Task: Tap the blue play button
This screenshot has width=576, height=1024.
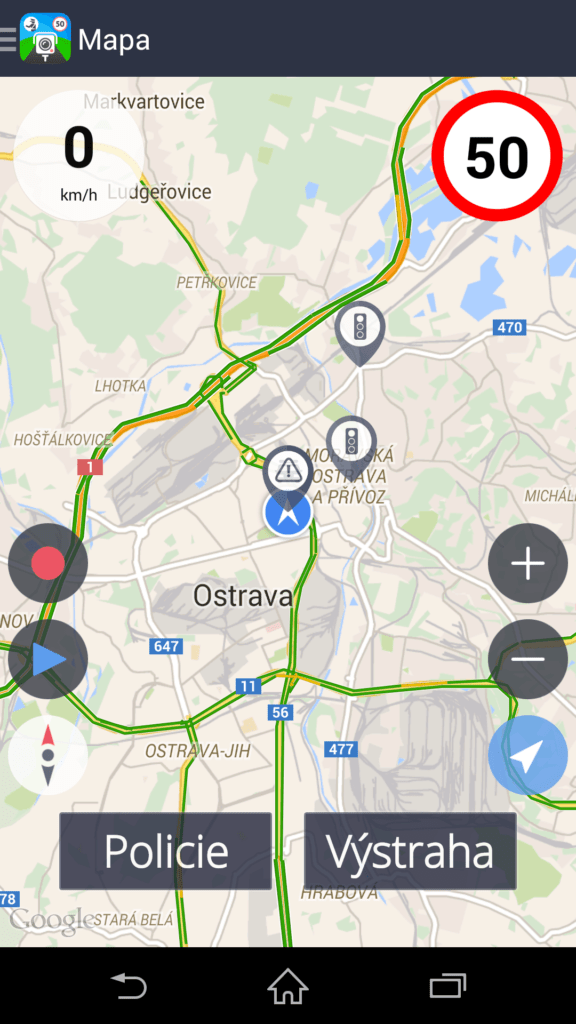Action: tap(48, 660)
